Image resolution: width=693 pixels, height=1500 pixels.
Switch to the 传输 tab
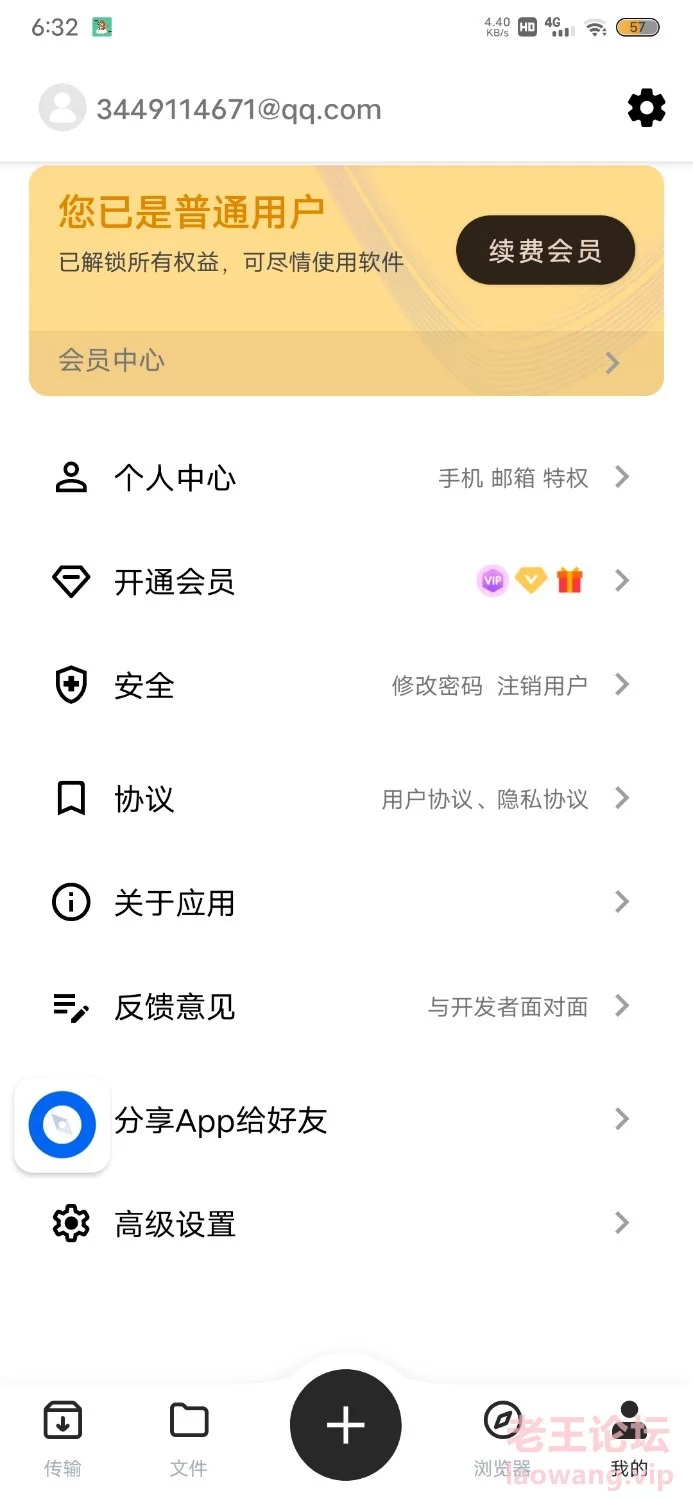click(x=63, y=1438)
